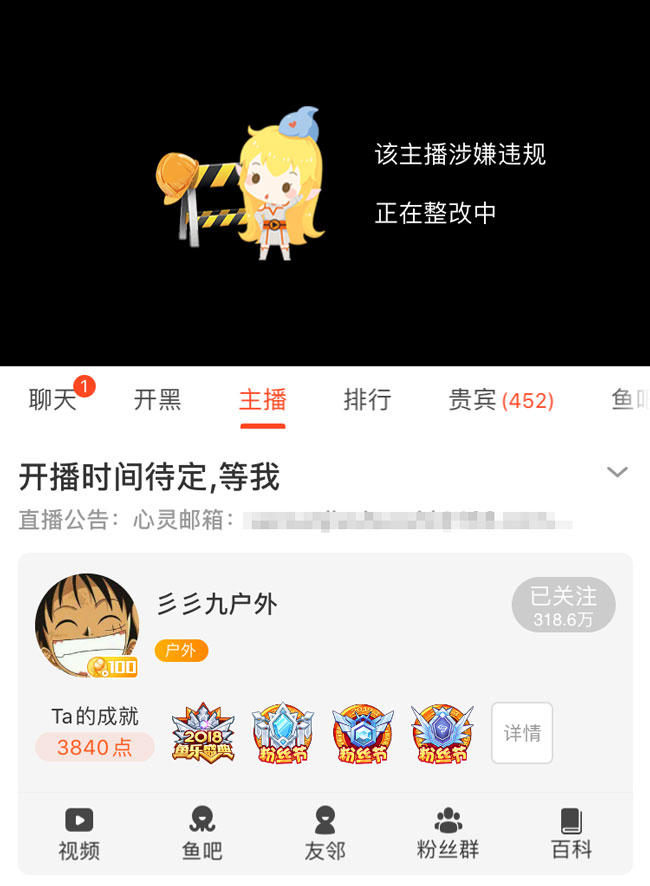Switch to the 排行 tab
This screenshot has width=650, height=886.
click(367, 401)
